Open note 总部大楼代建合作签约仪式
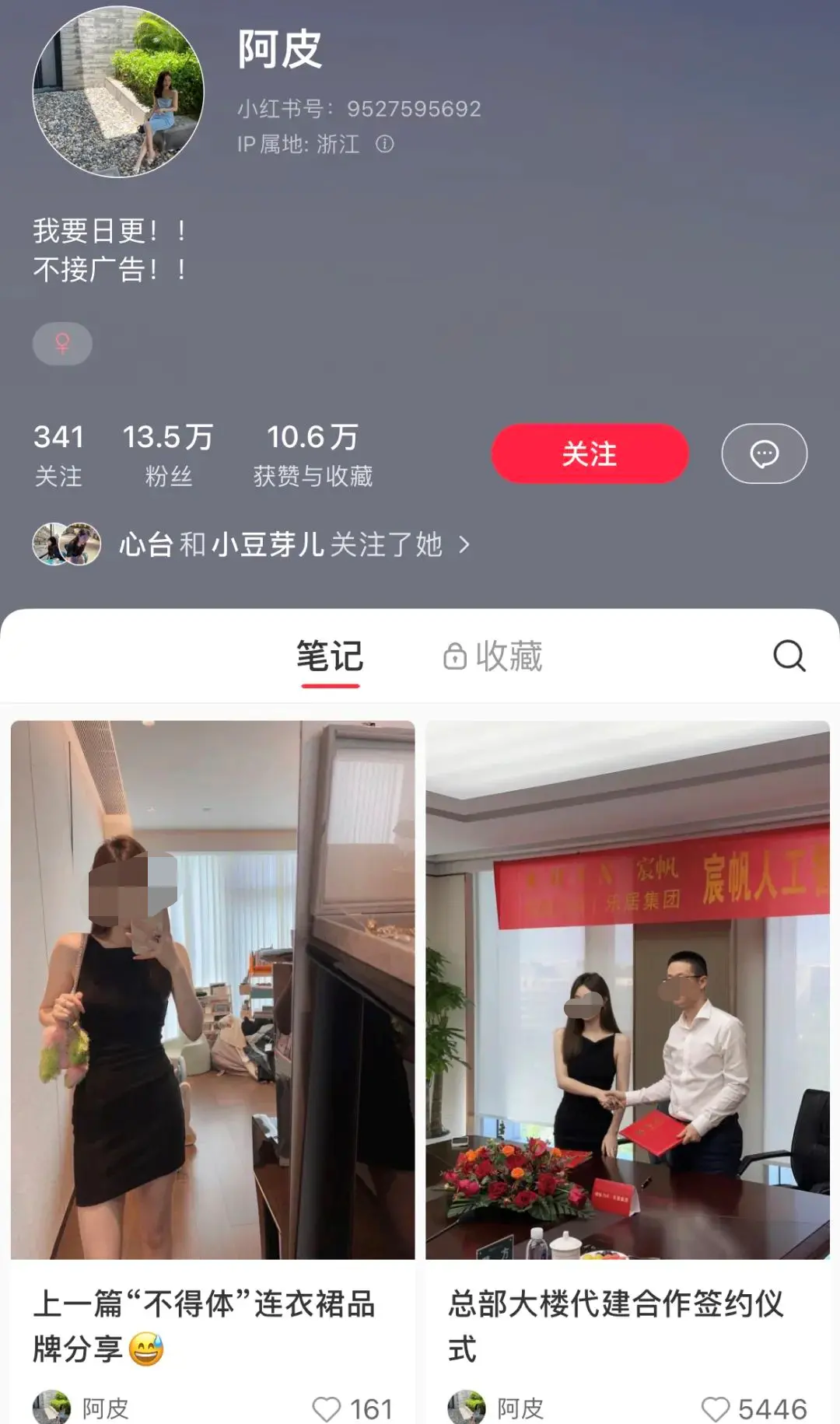 [627, 989]
